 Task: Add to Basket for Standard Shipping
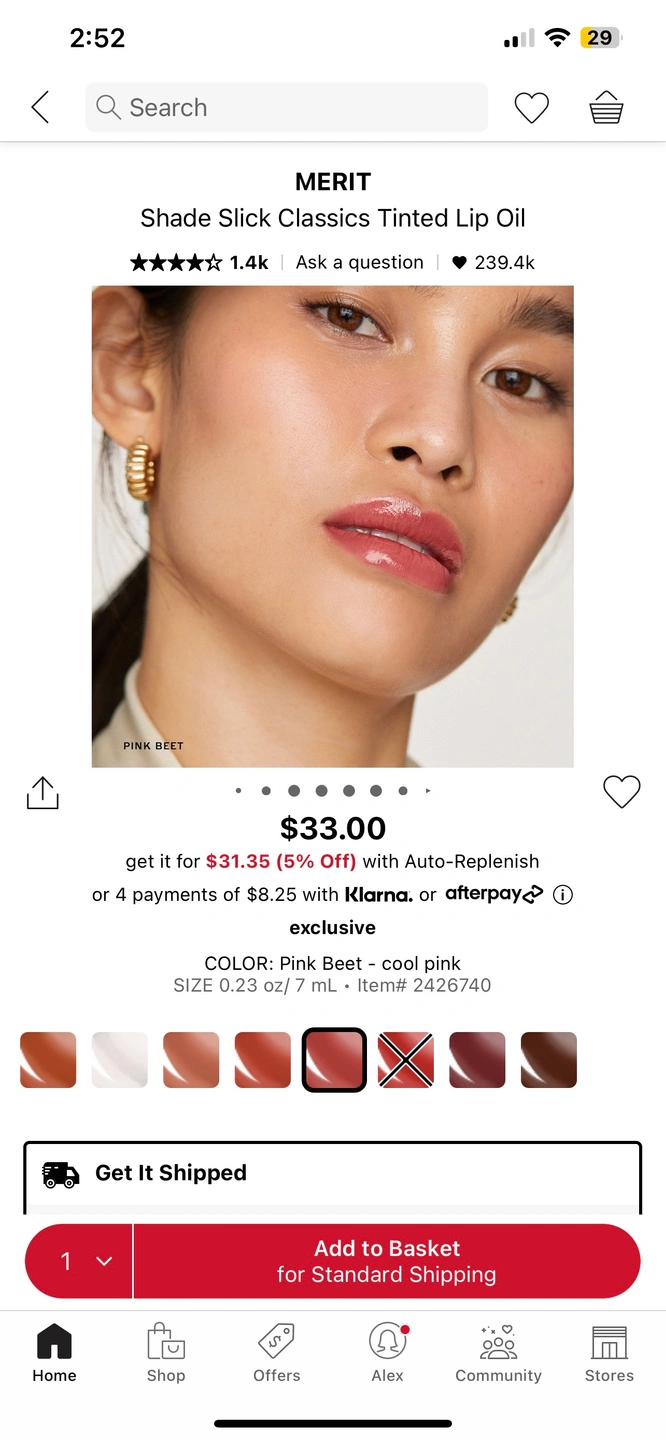coord(386,1261)
